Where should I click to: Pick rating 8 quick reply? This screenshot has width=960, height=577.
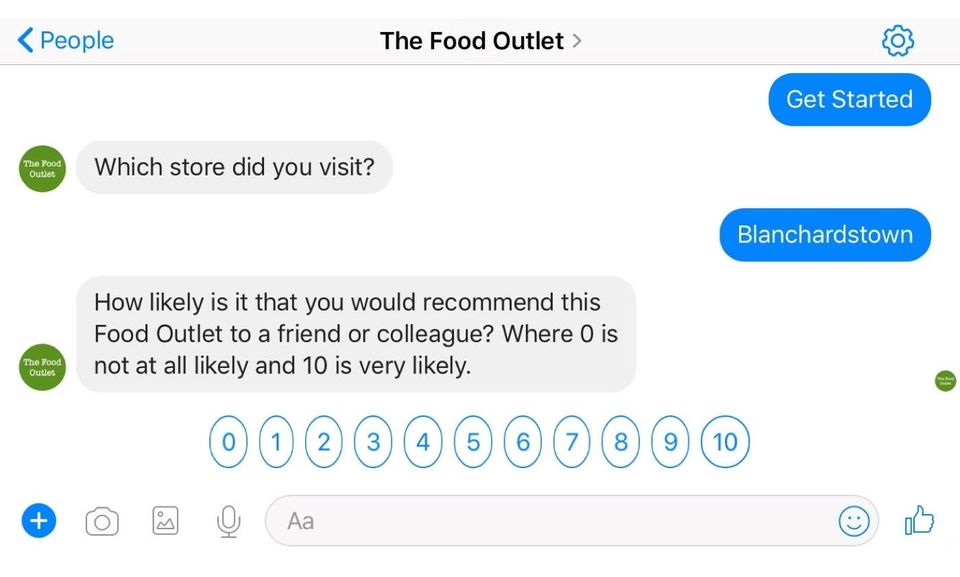[621, 442]
